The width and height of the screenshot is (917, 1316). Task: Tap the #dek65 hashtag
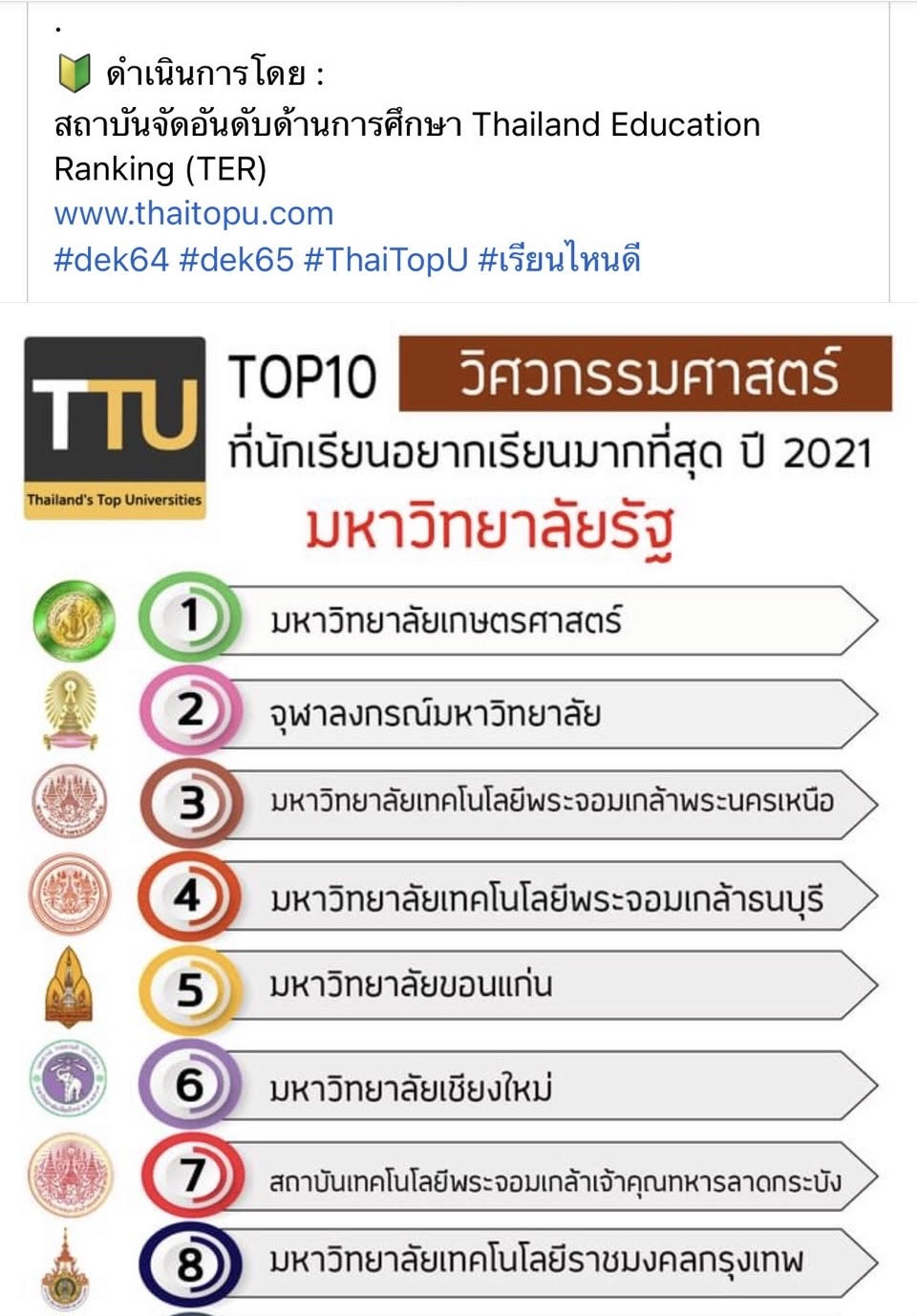coord(236,259)
